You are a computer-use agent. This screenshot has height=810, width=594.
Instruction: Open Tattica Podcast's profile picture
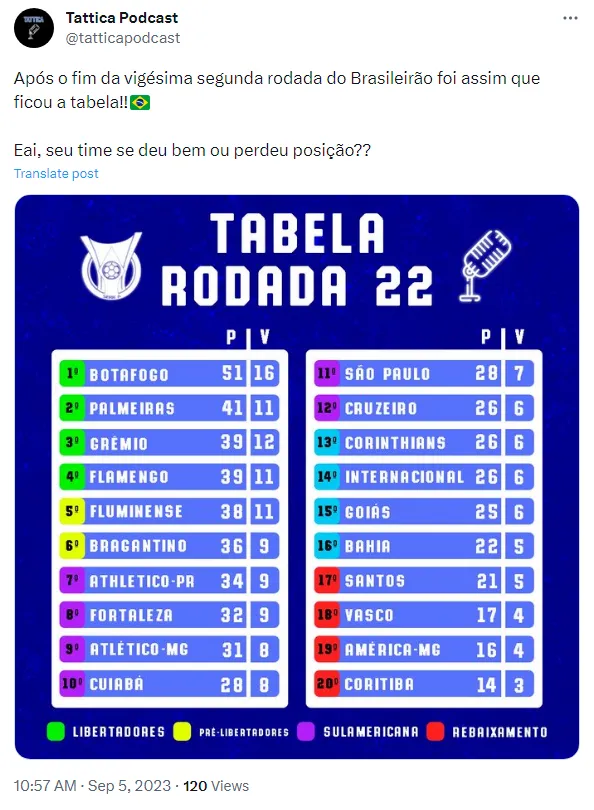click(x=34, y=28)
